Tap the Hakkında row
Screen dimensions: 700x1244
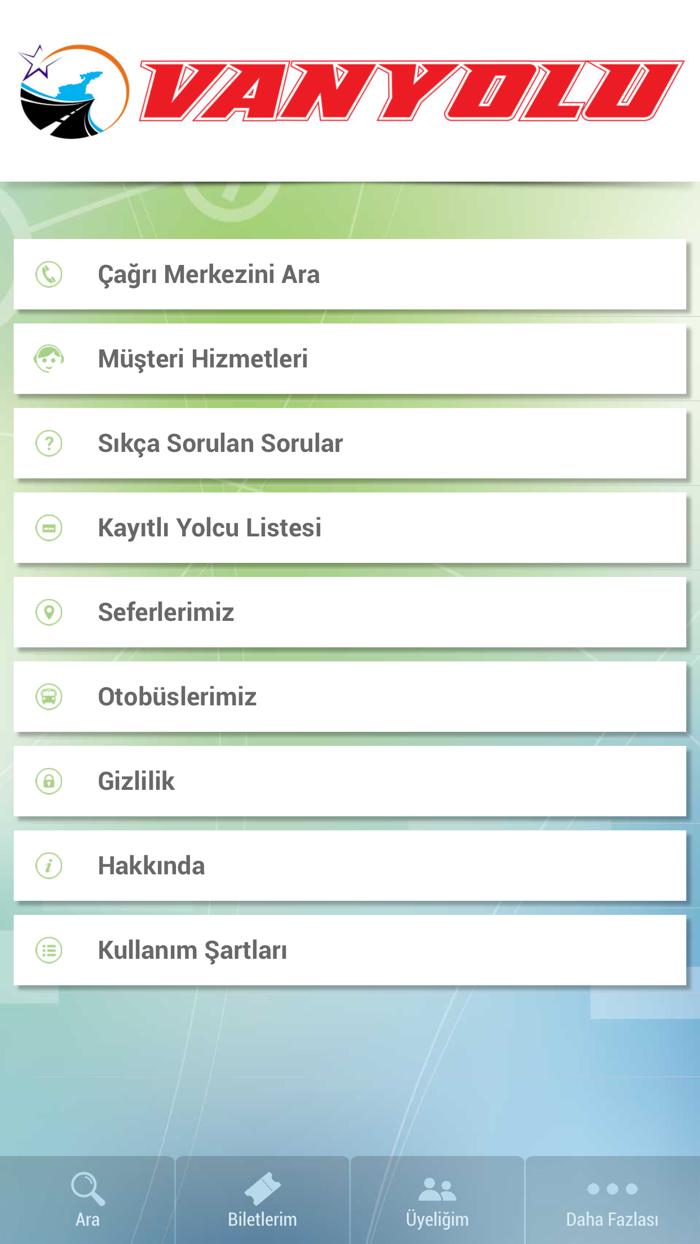coord(350,865)
